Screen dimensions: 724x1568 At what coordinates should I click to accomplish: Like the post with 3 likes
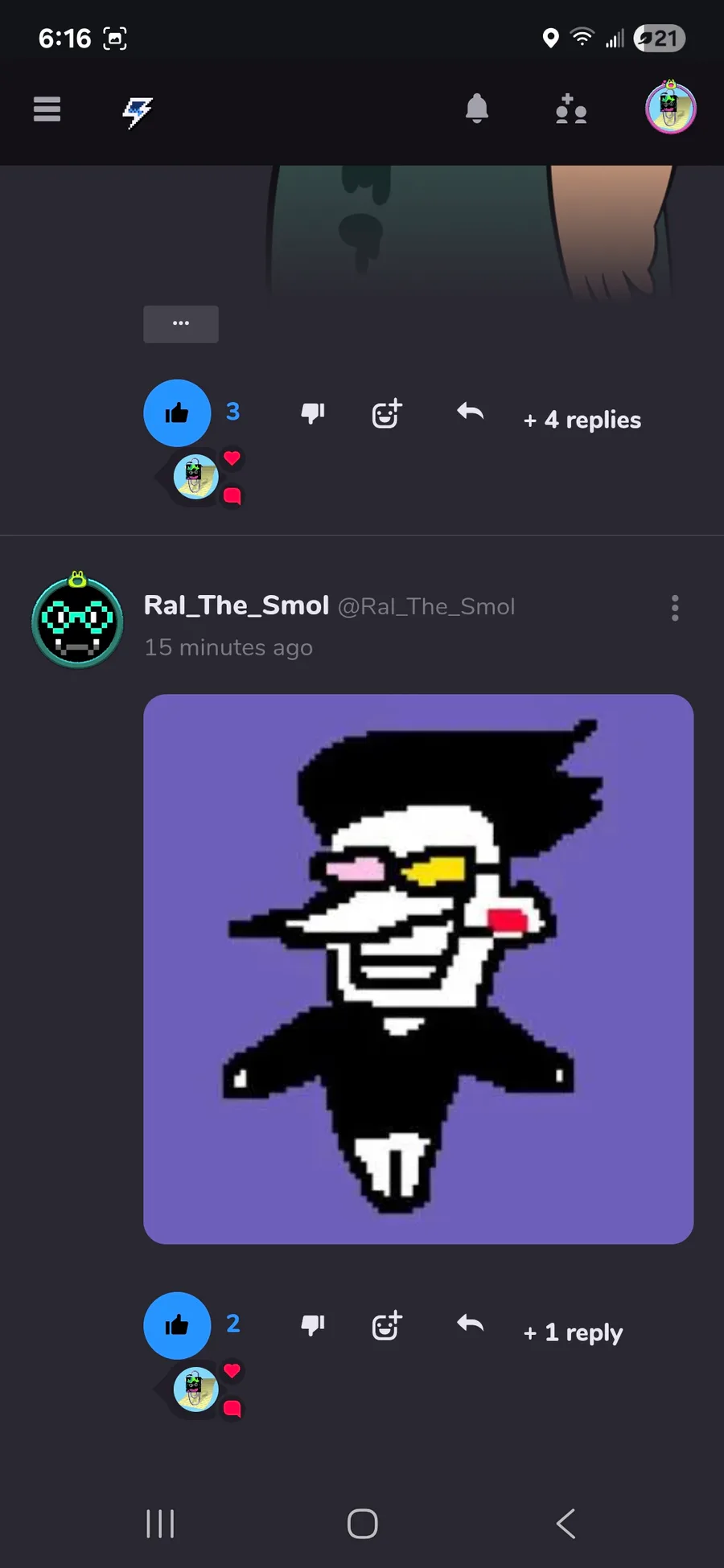(177, 413)
